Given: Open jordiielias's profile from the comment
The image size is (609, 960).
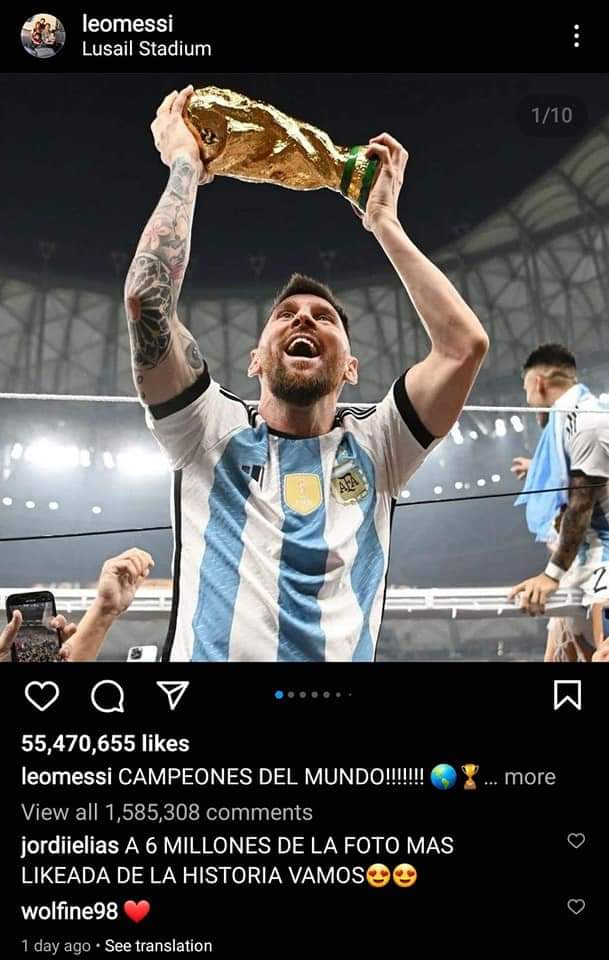Looking at the screenshot, I should pos(68,846).
